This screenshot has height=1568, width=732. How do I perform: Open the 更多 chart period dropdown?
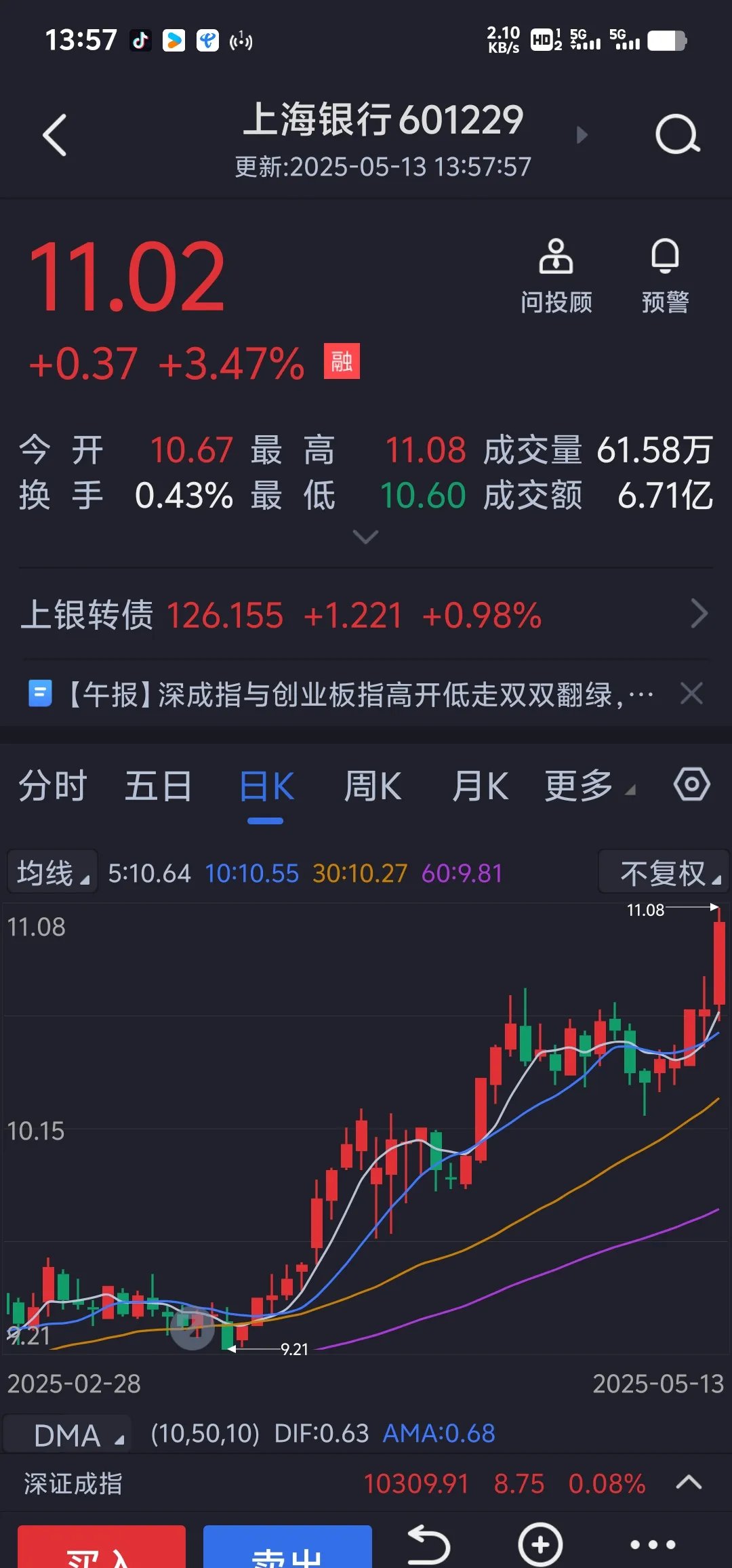[588, 786]
